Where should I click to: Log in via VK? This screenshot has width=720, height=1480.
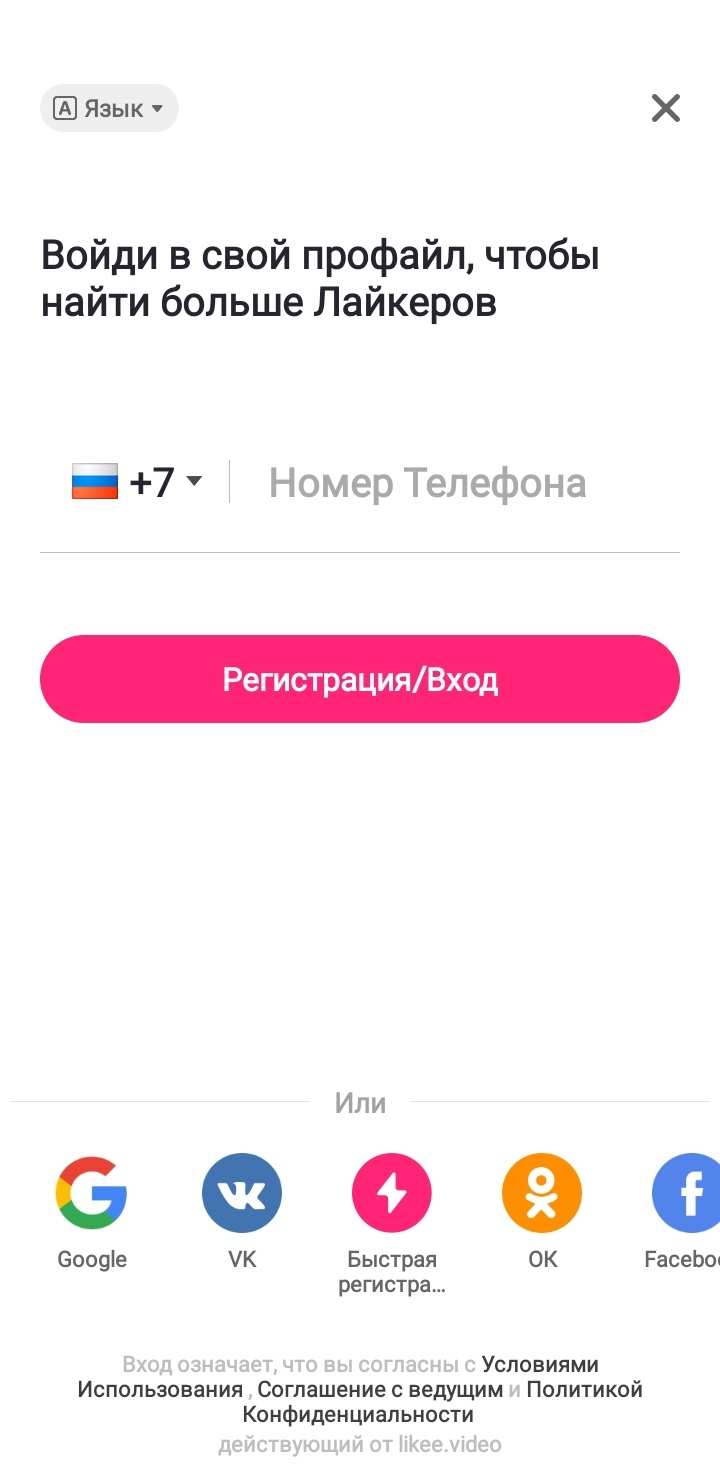pos(242,1212)
